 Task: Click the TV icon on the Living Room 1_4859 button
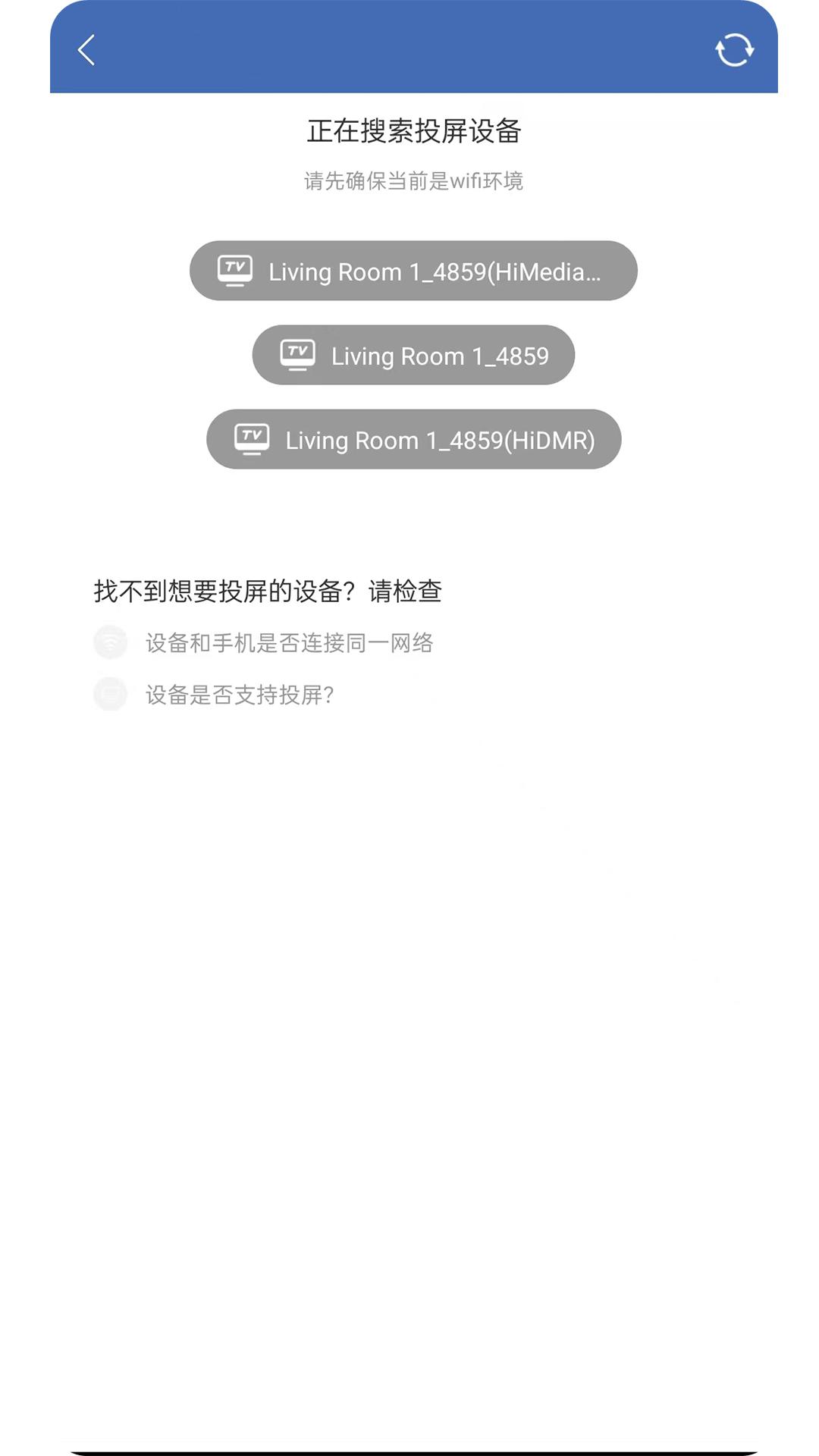pyautogui.click(x=297, y=354)
